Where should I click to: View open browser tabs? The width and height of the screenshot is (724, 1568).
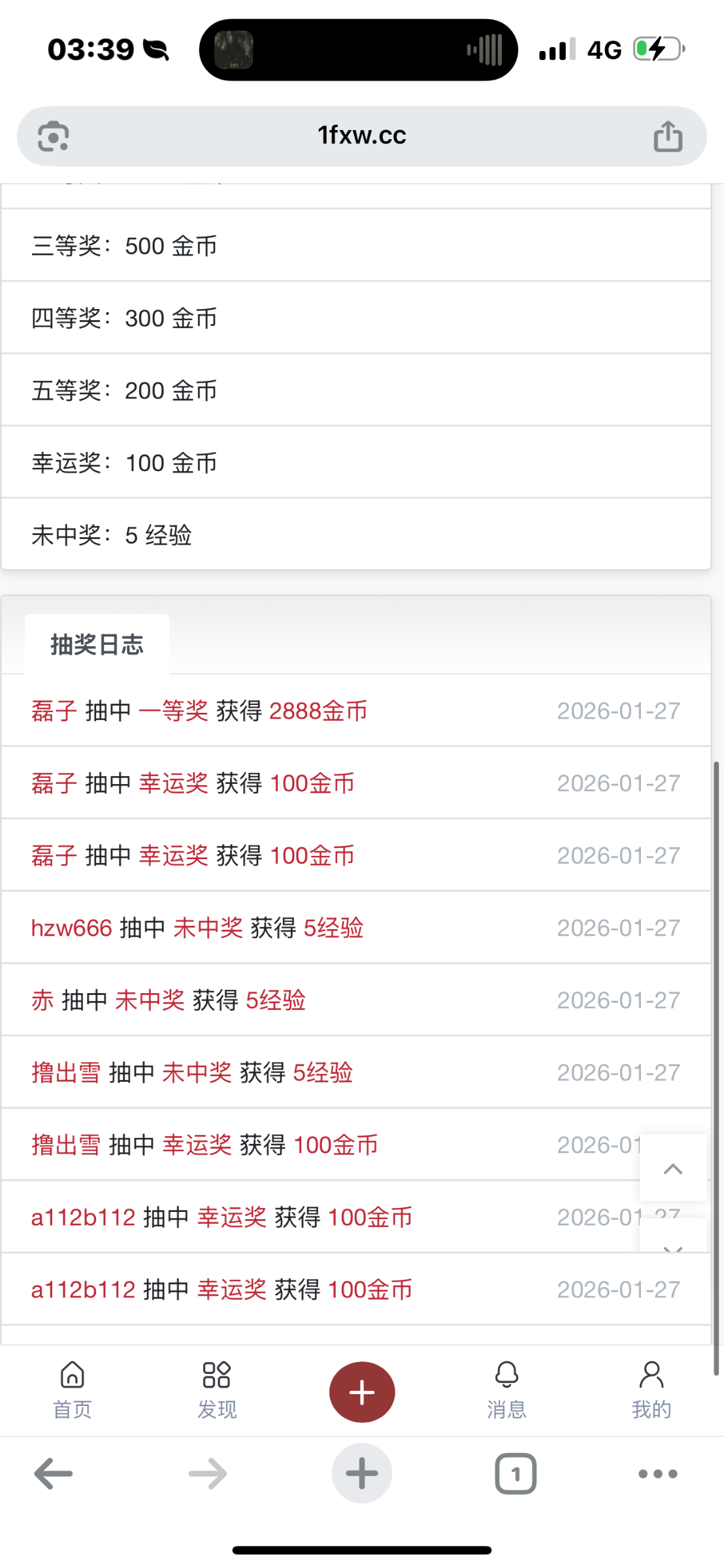click(x=516, y=1474)
